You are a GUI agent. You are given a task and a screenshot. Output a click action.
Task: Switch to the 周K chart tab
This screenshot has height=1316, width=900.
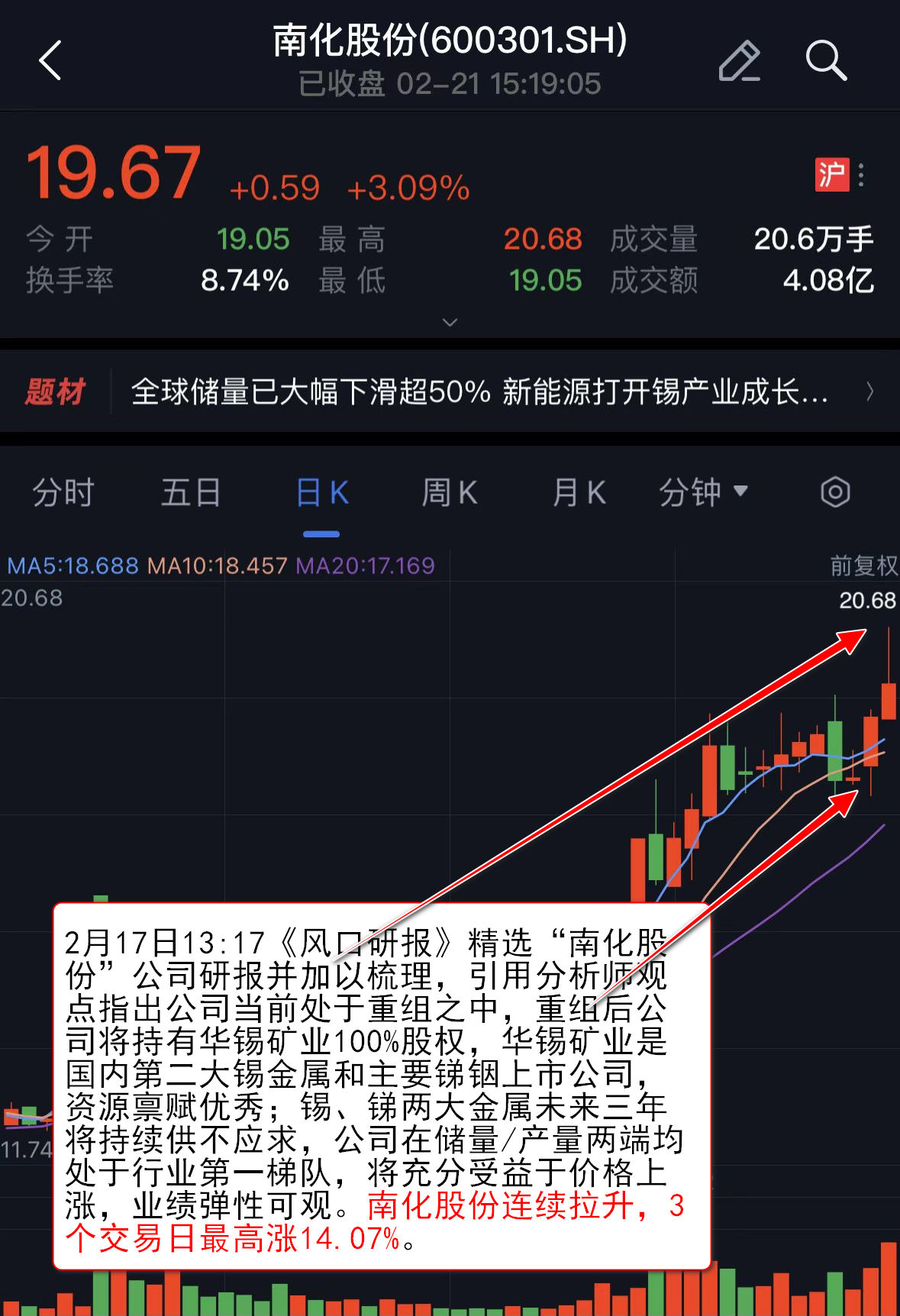pos(450,492)
